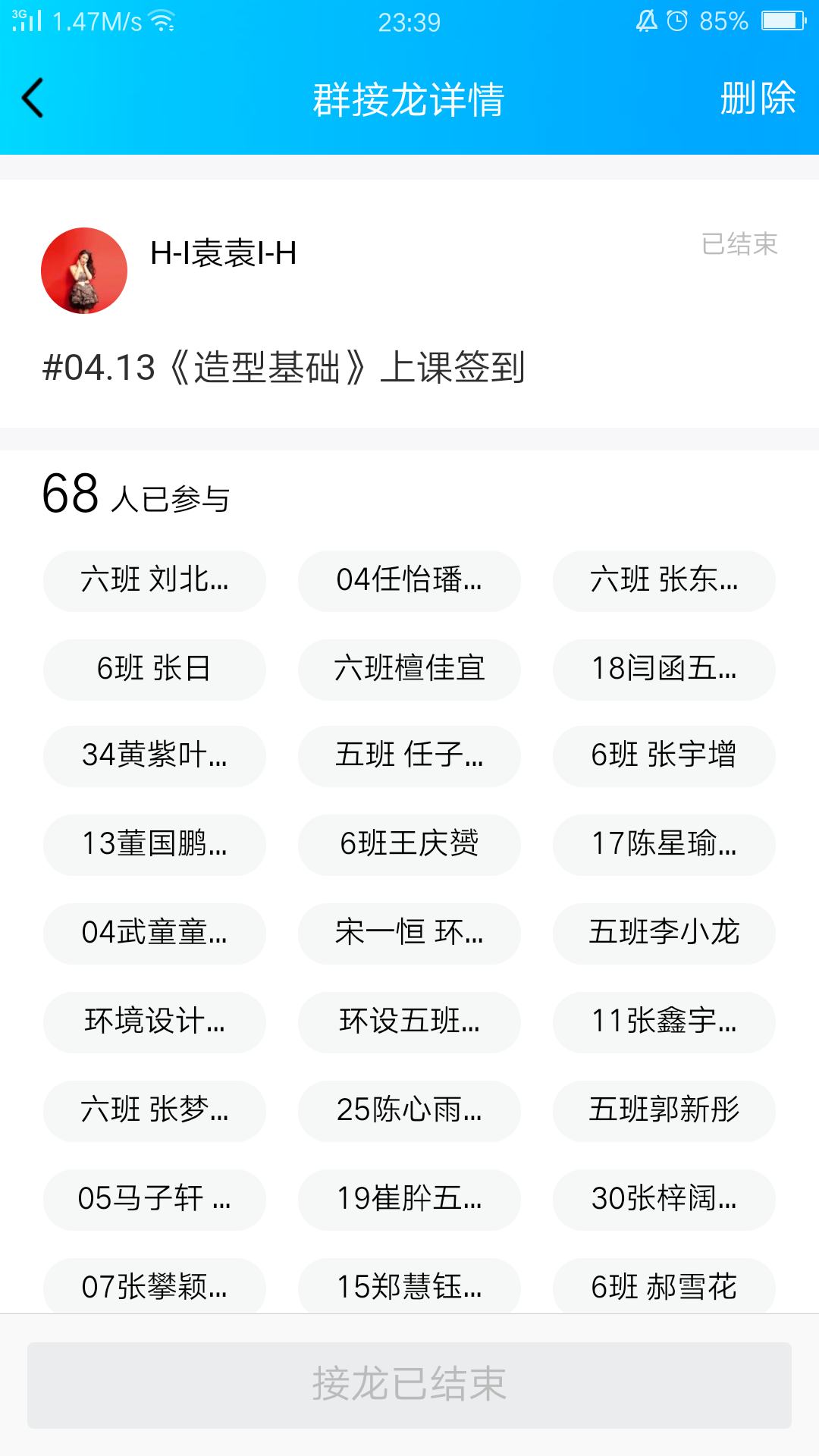Viewport: 819px width, 1456px height.
Task: Tap participant chip 30张梓阔...
Action: coord(664,1199)
